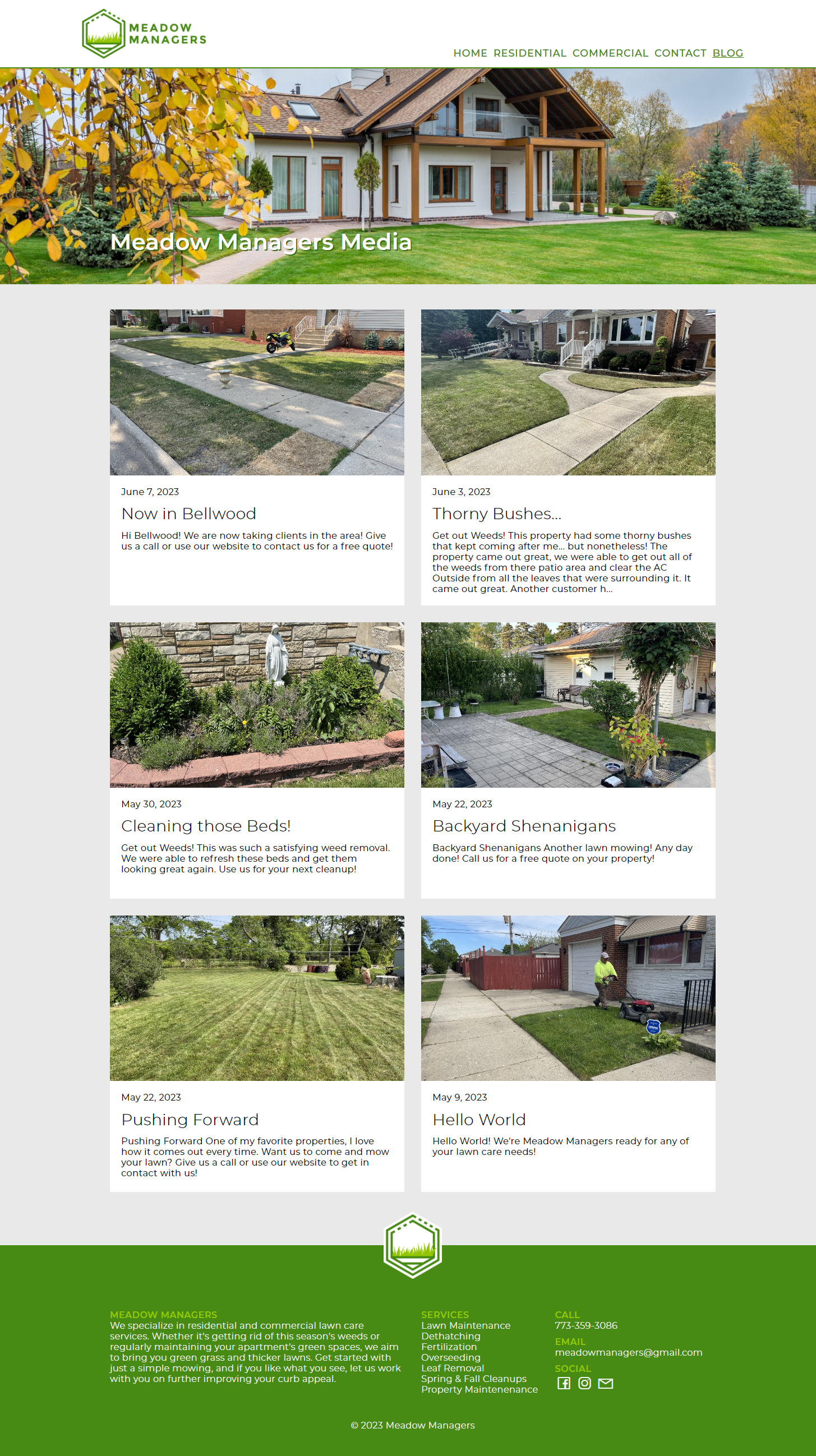The height and width of the screenshot is (1456, 816).
Task: Open the 'Pushing Forward' blog post
Action: click(190, 1119)
